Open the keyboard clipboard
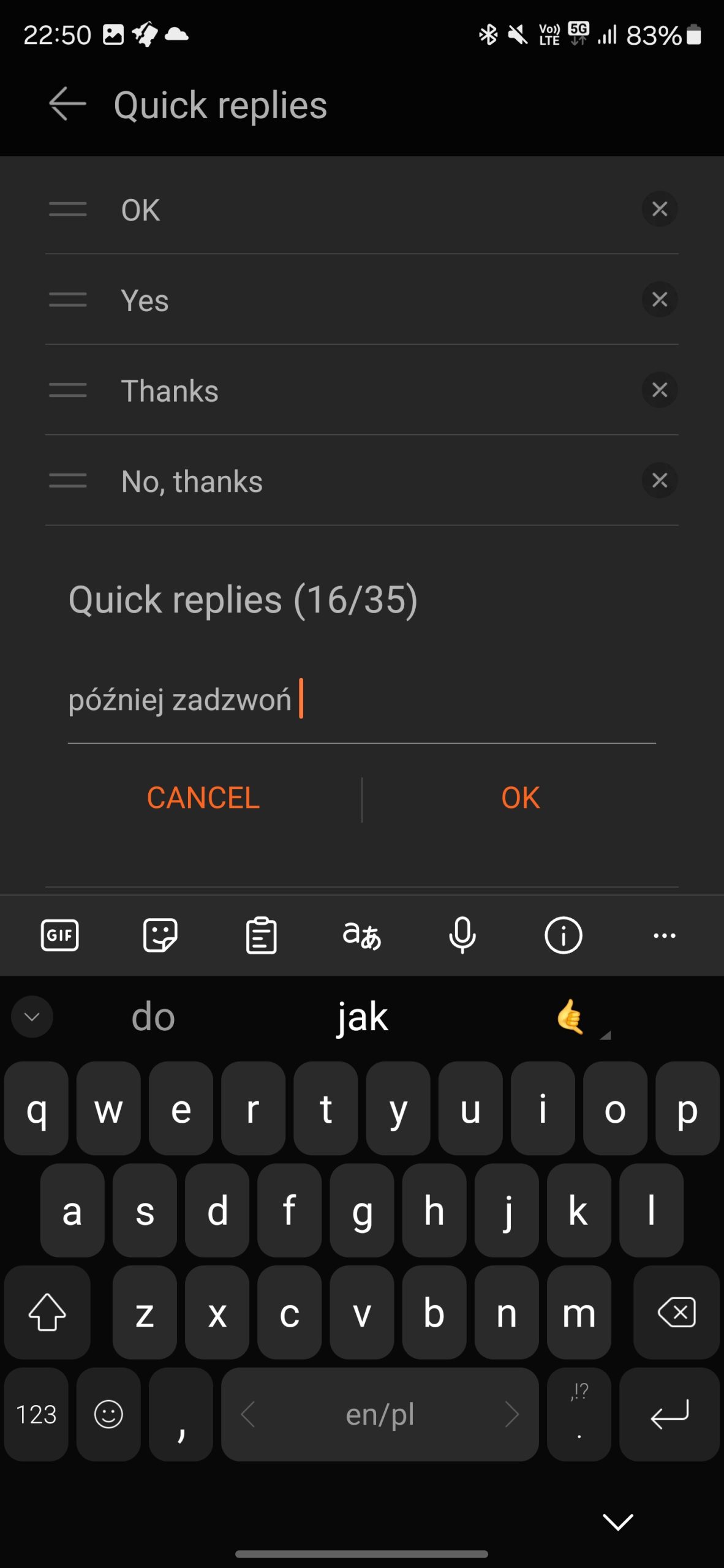 pyautogui.click(x=262, y=935)
